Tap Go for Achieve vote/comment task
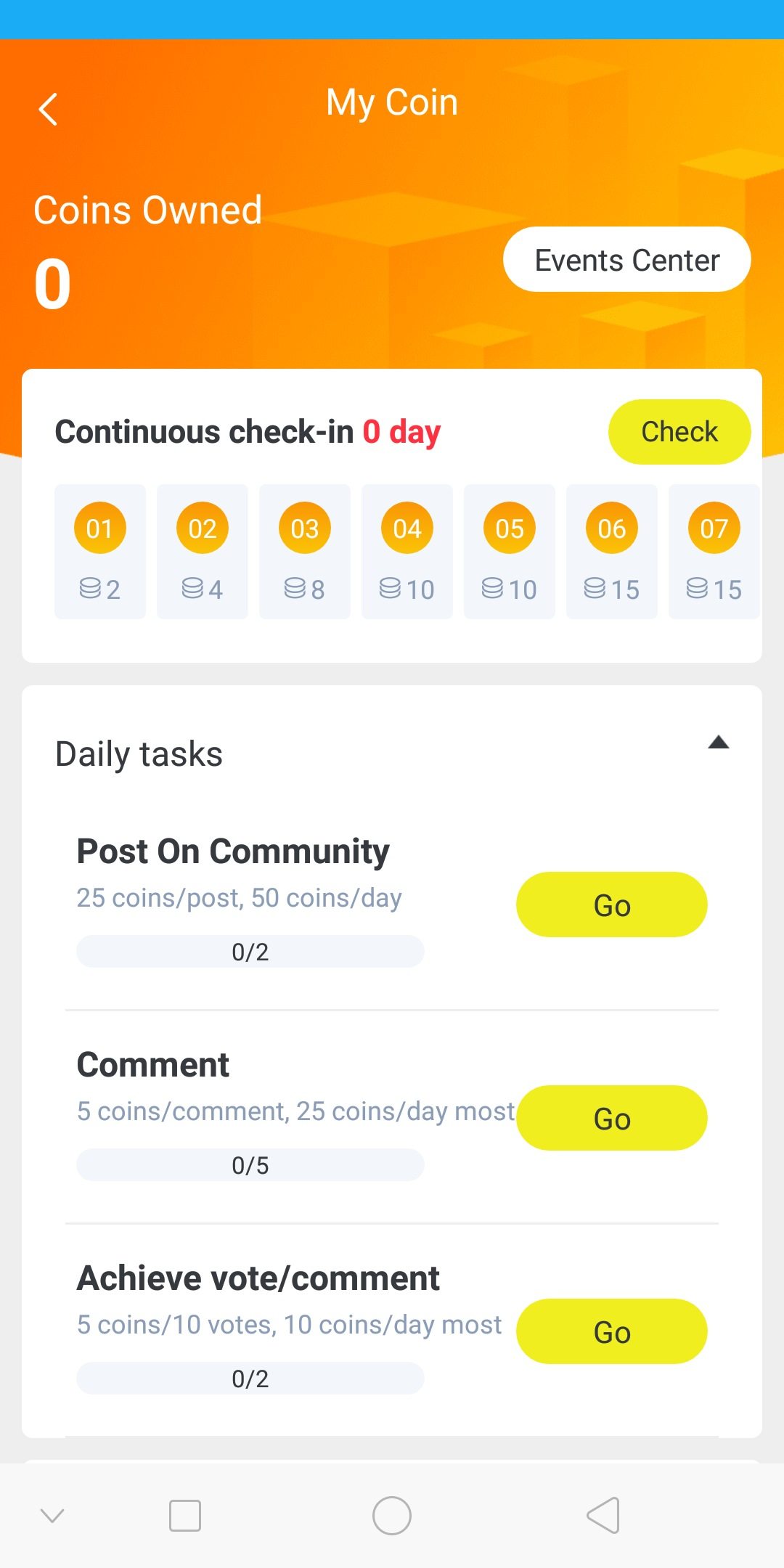This screenshot has height=1568, width=784. click(612, 1331)
